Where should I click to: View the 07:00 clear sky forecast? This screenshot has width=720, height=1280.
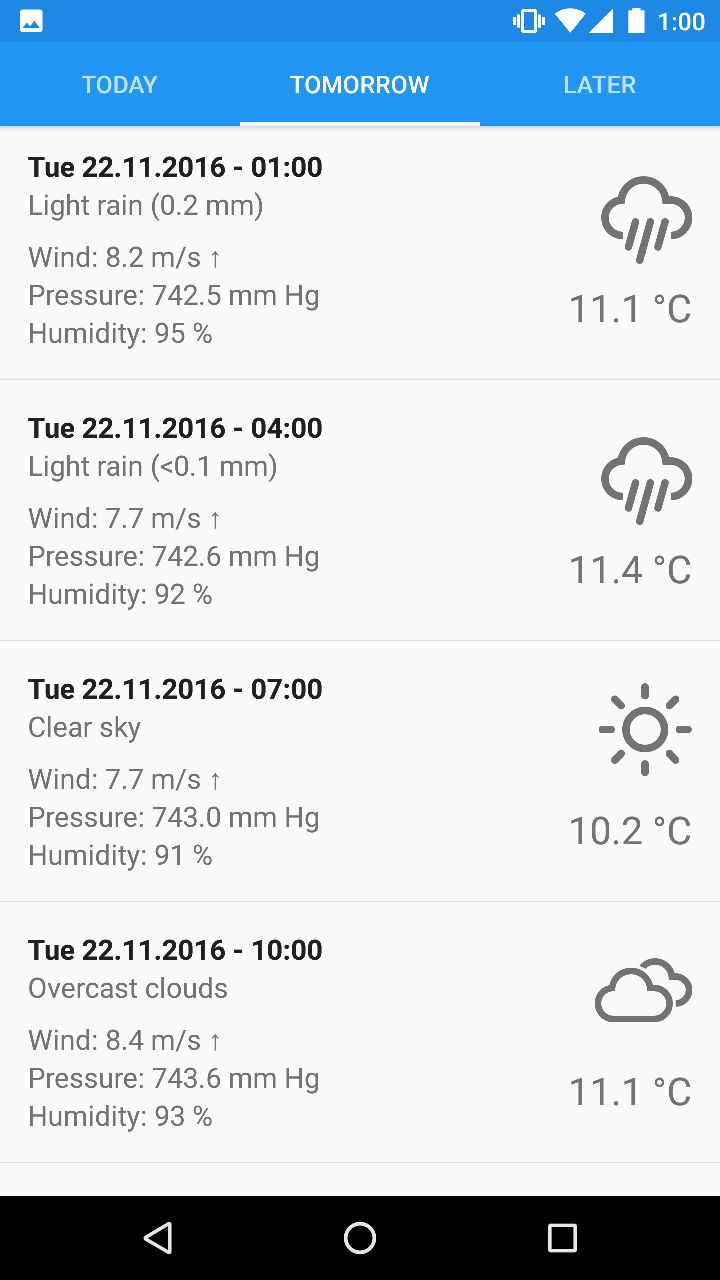point(360,771)
